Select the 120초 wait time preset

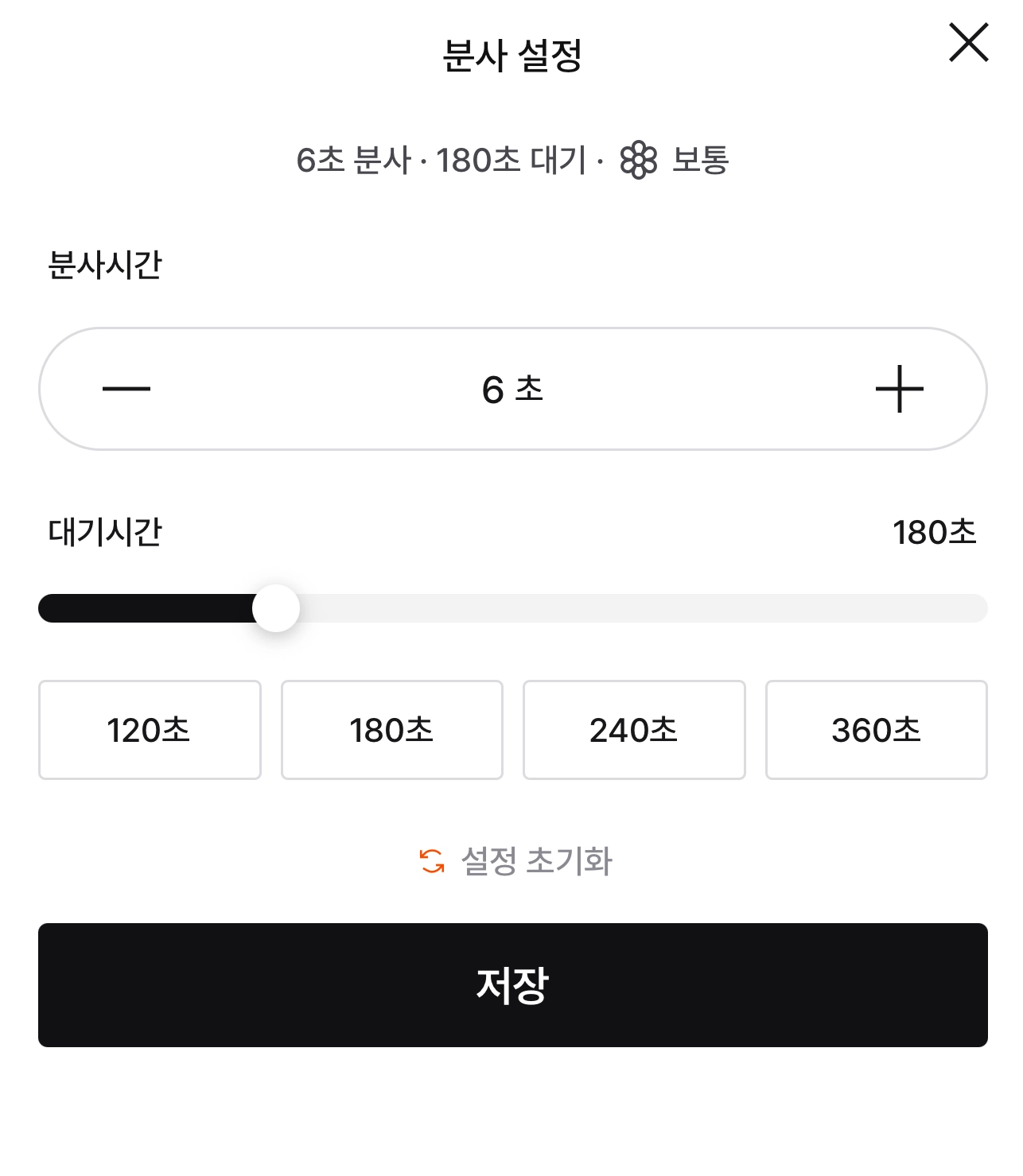click(x=150, y=730)
